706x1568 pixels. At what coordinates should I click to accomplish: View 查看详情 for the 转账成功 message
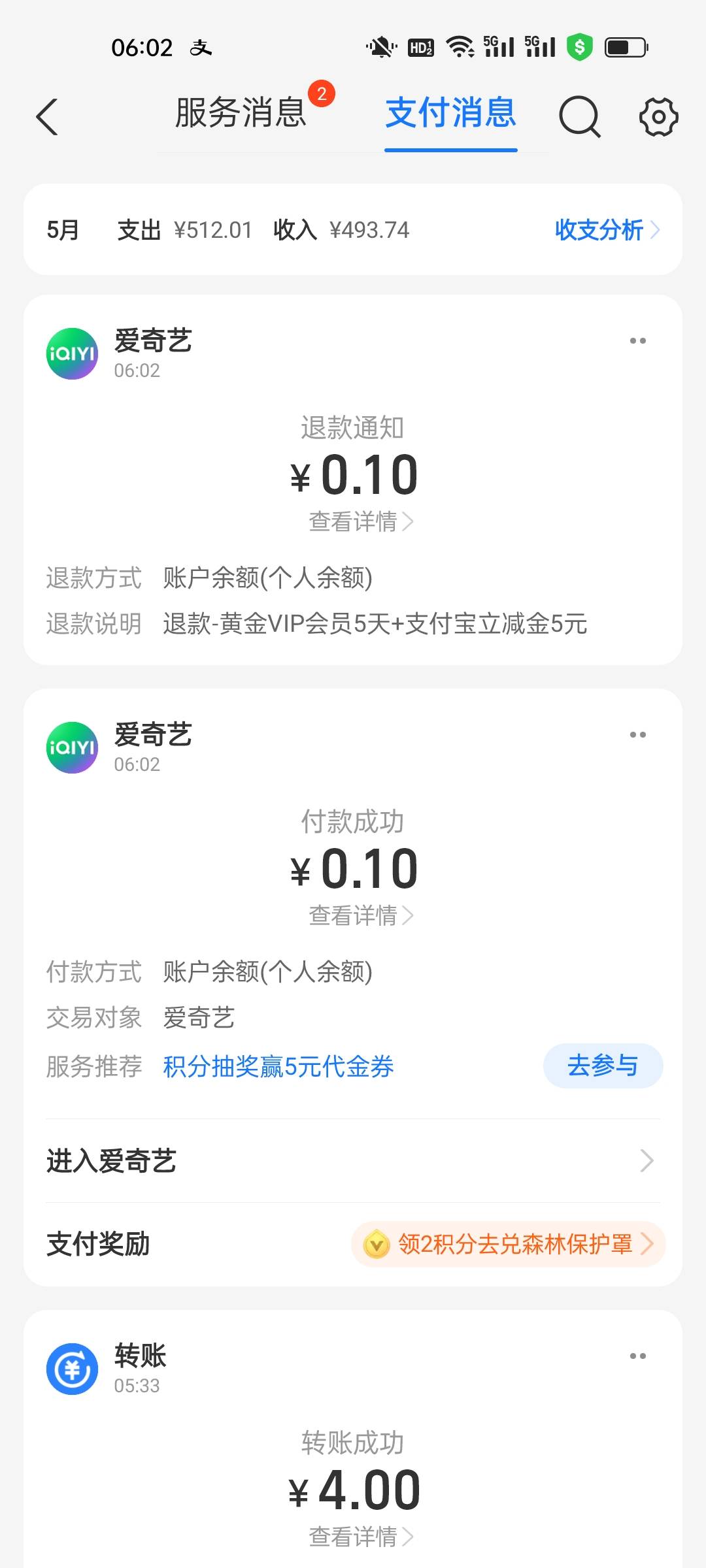tap(361, 1537)
